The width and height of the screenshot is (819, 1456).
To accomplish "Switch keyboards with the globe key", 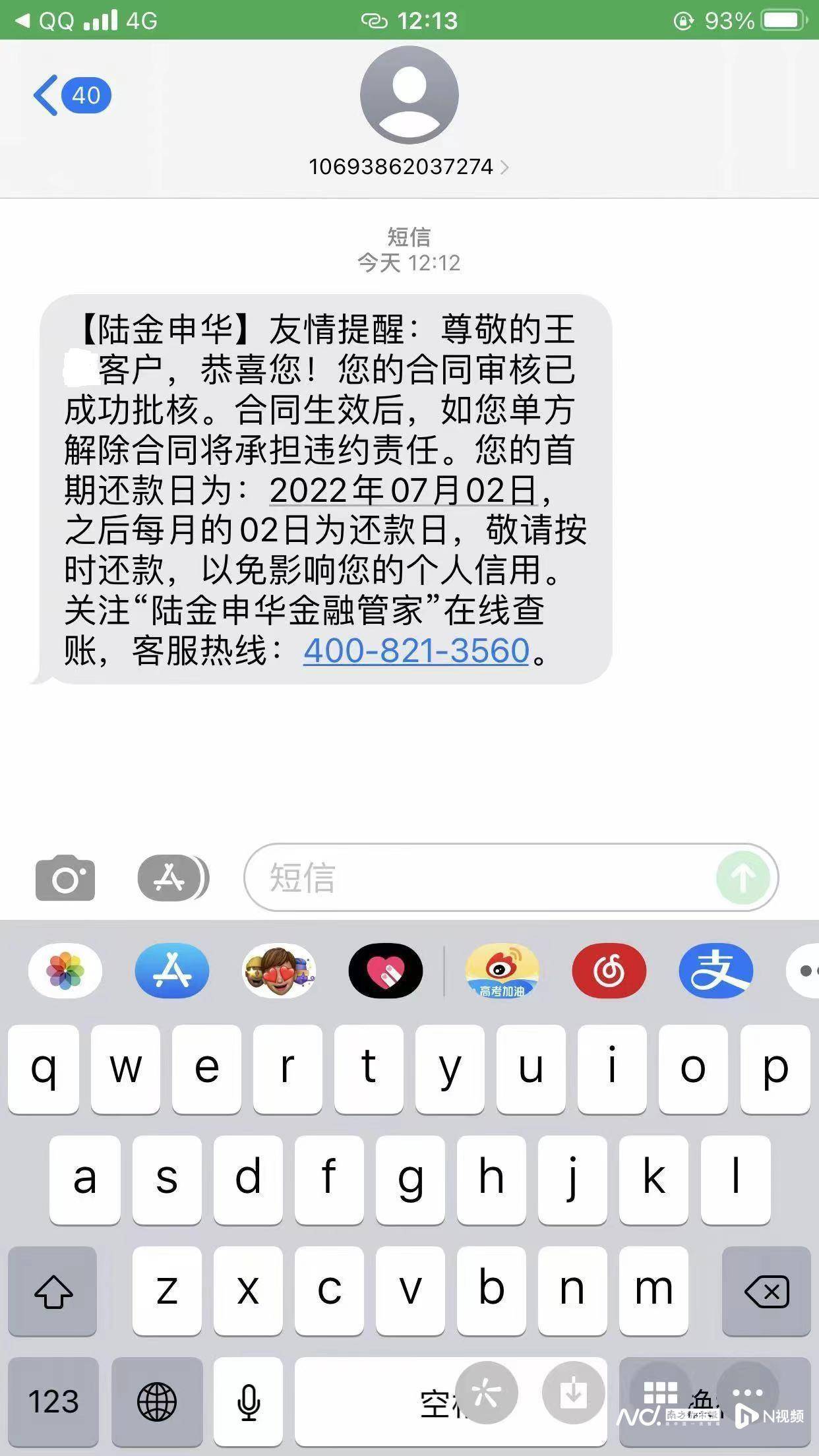I will [x=156, y=1402].
